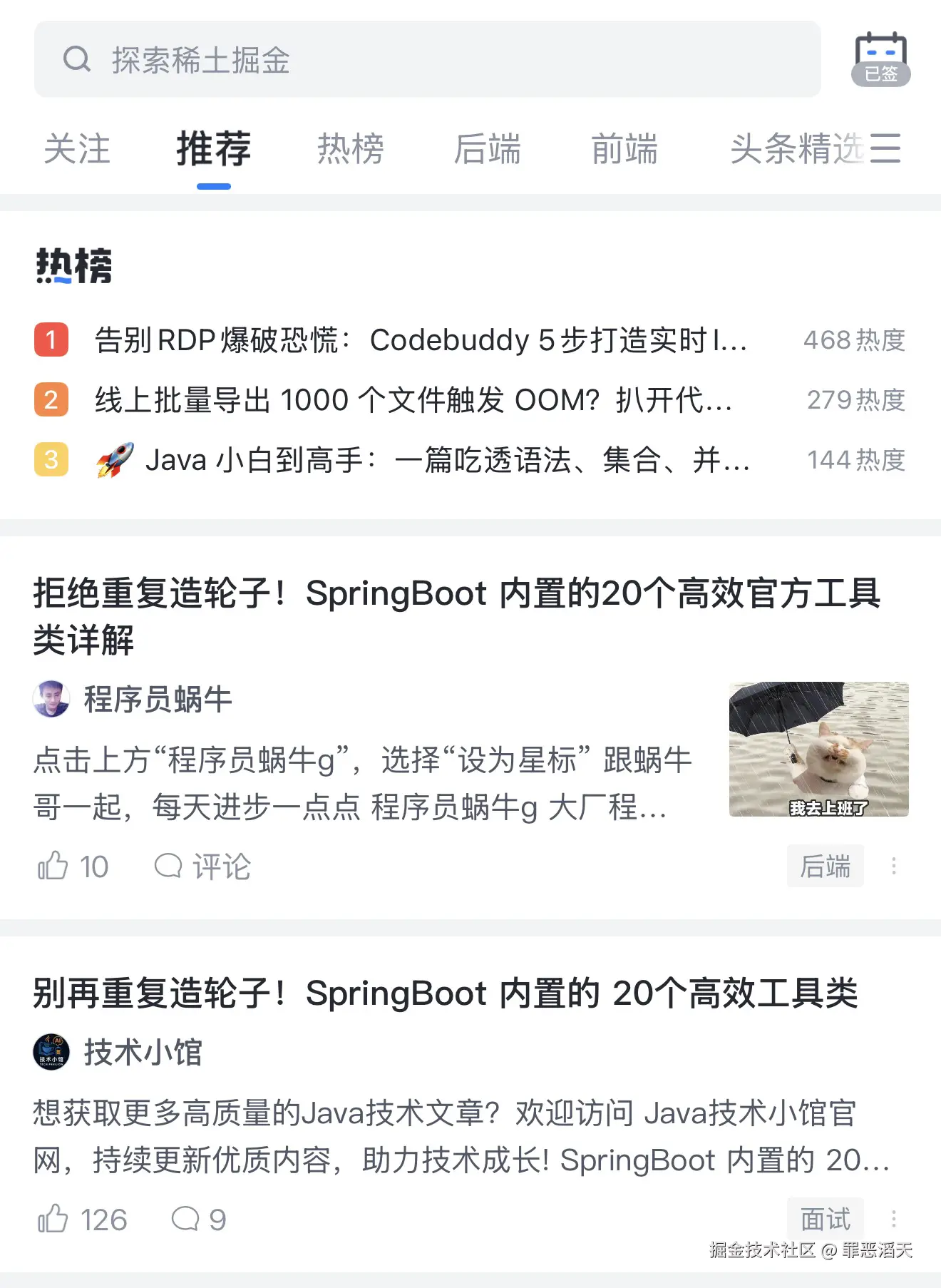Open the OOM 线上批量导出 hot article

(413, 401)
